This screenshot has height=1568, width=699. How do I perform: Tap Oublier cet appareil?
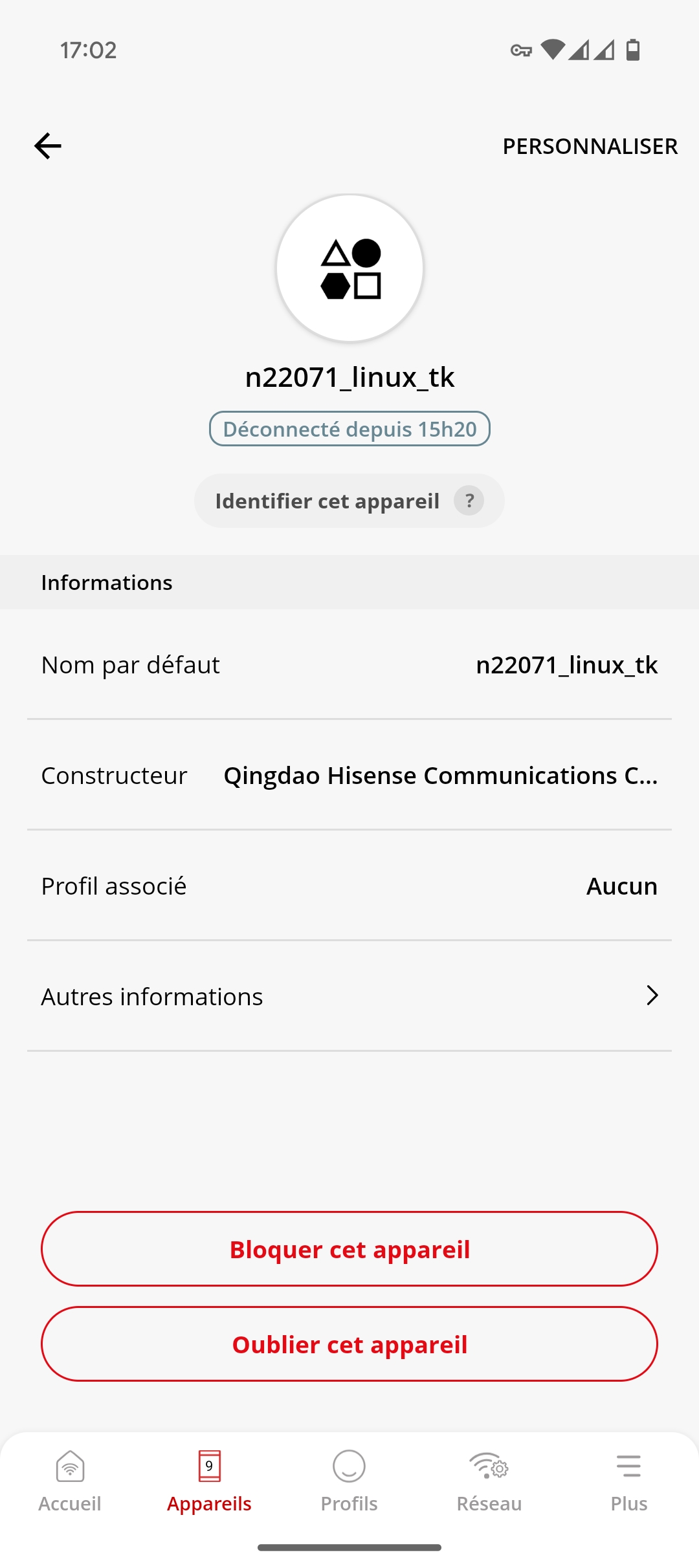[349, 1344]
